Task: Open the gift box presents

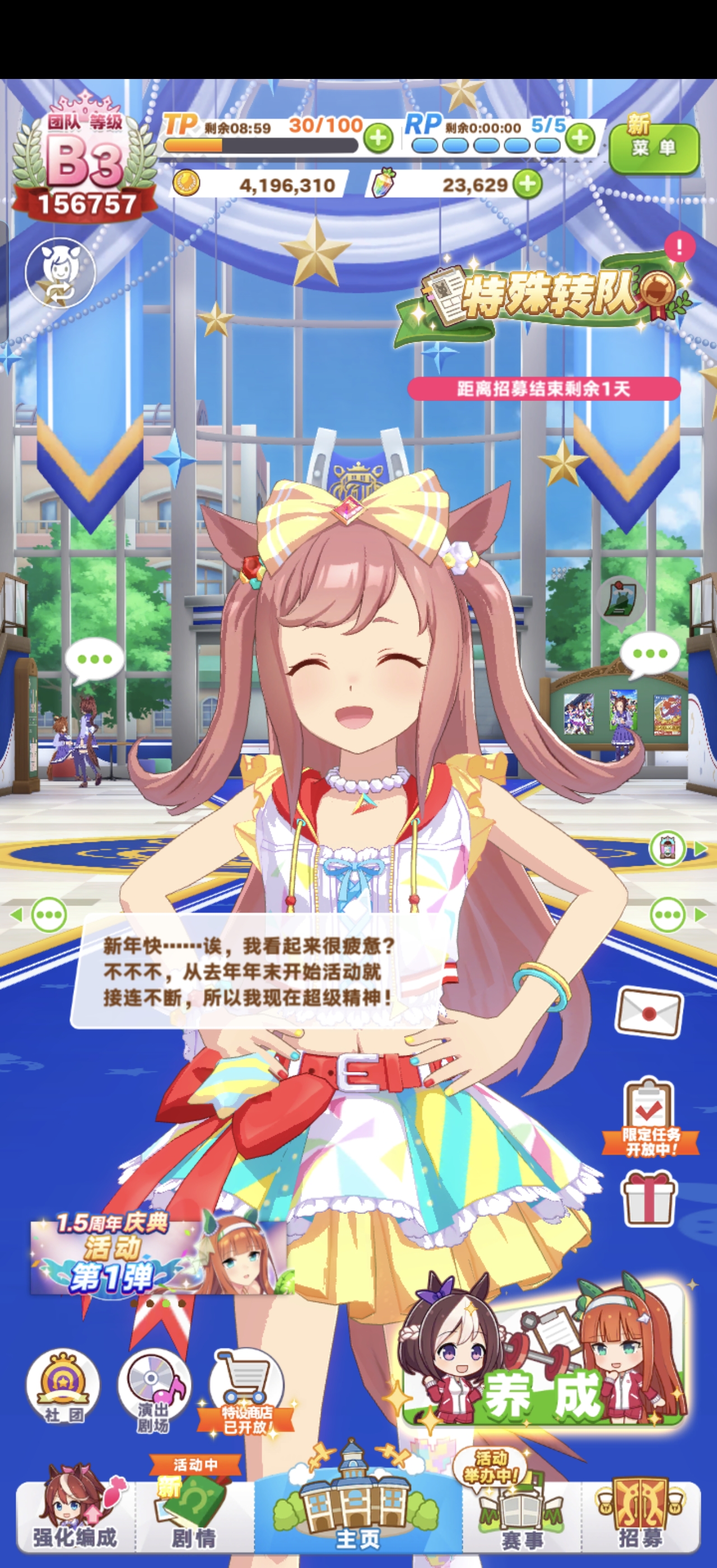Action: [x=648, y=1198]
